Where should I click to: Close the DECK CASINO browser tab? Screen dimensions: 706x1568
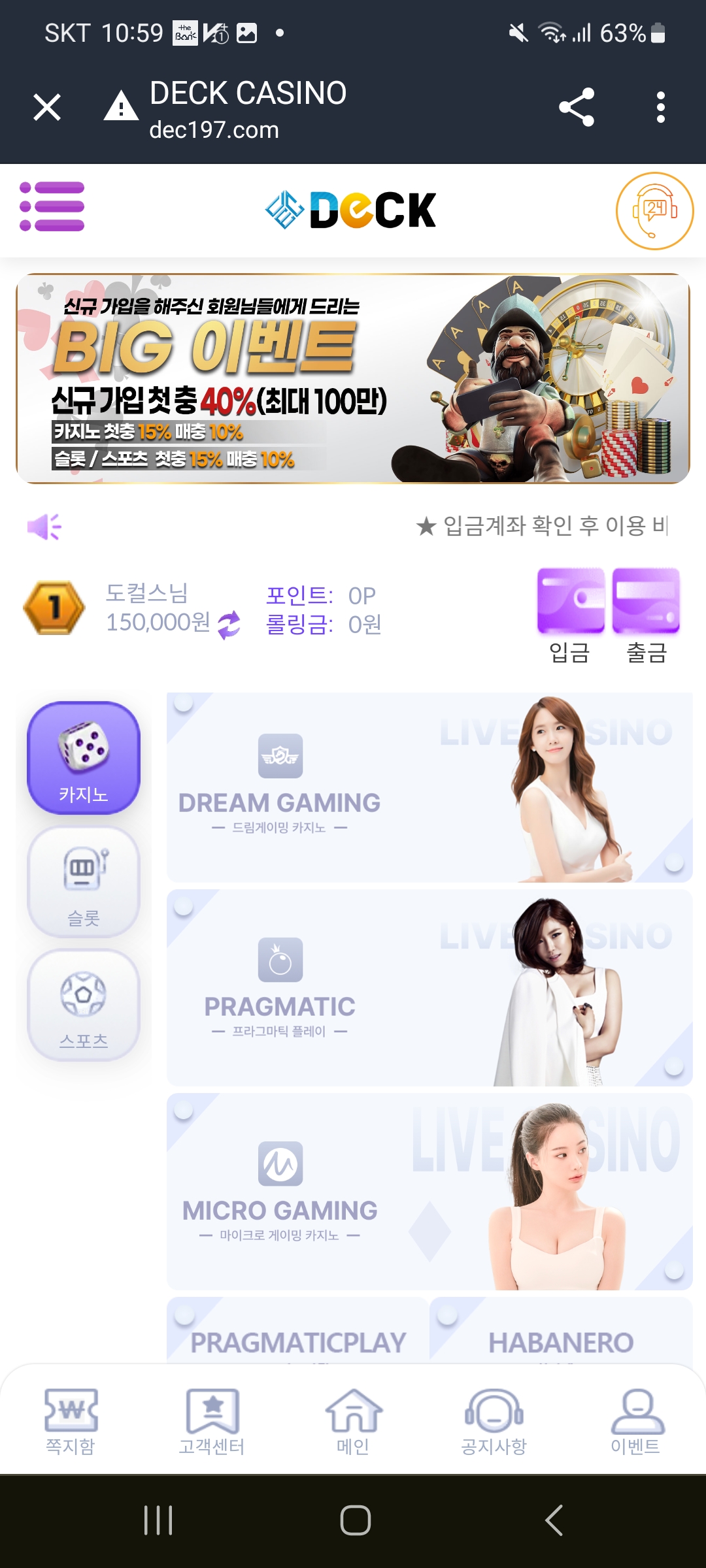(x=47, y=107)
